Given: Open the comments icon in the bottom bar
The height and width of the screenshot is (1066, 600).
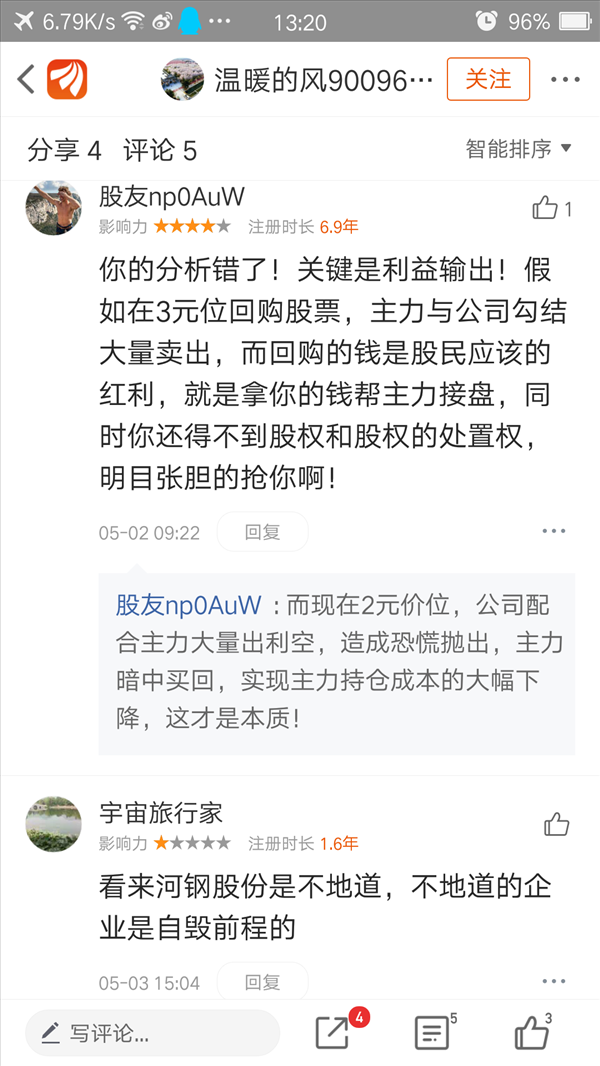Looking at the screenshot, I should point(432,1033).
